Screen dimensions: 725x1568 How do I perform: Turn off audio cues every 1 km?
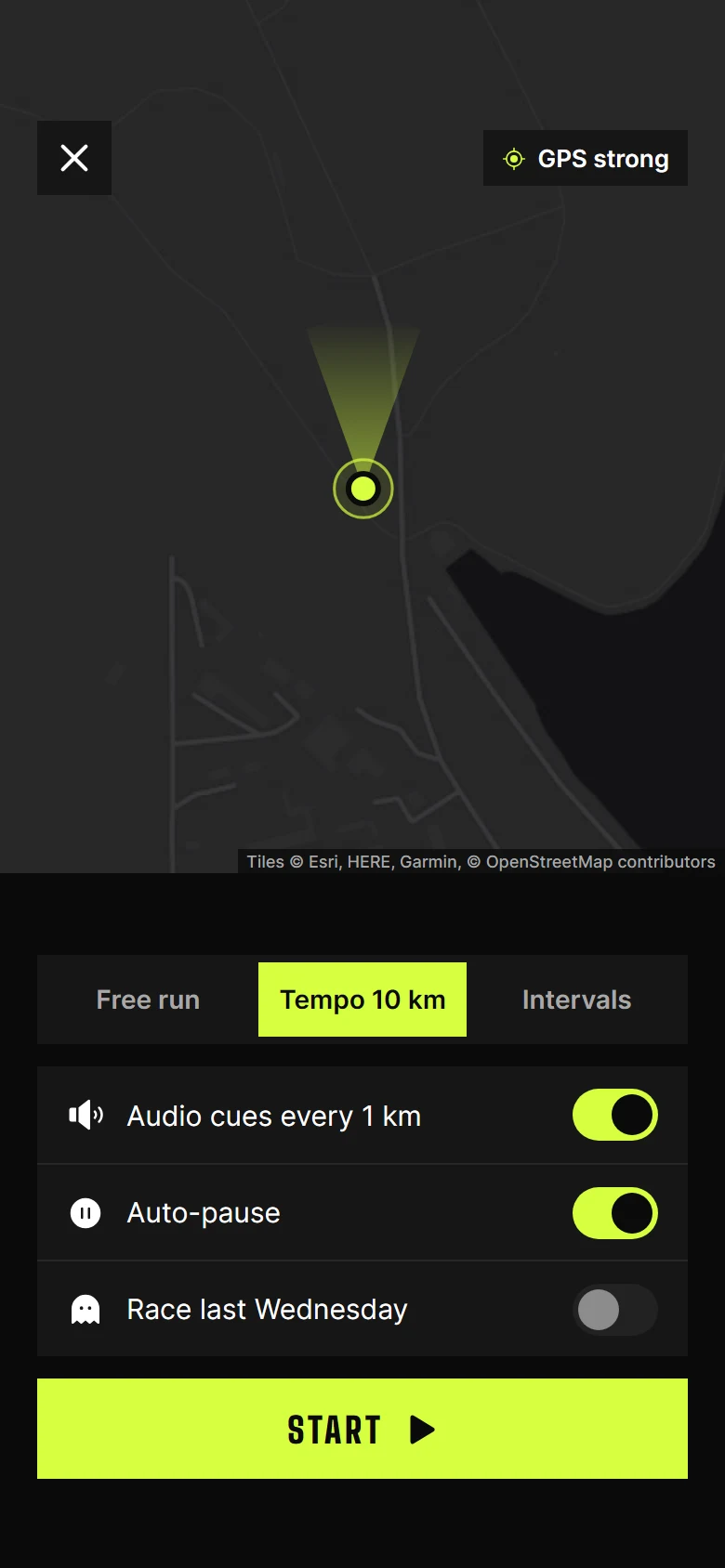(615, 1115)
